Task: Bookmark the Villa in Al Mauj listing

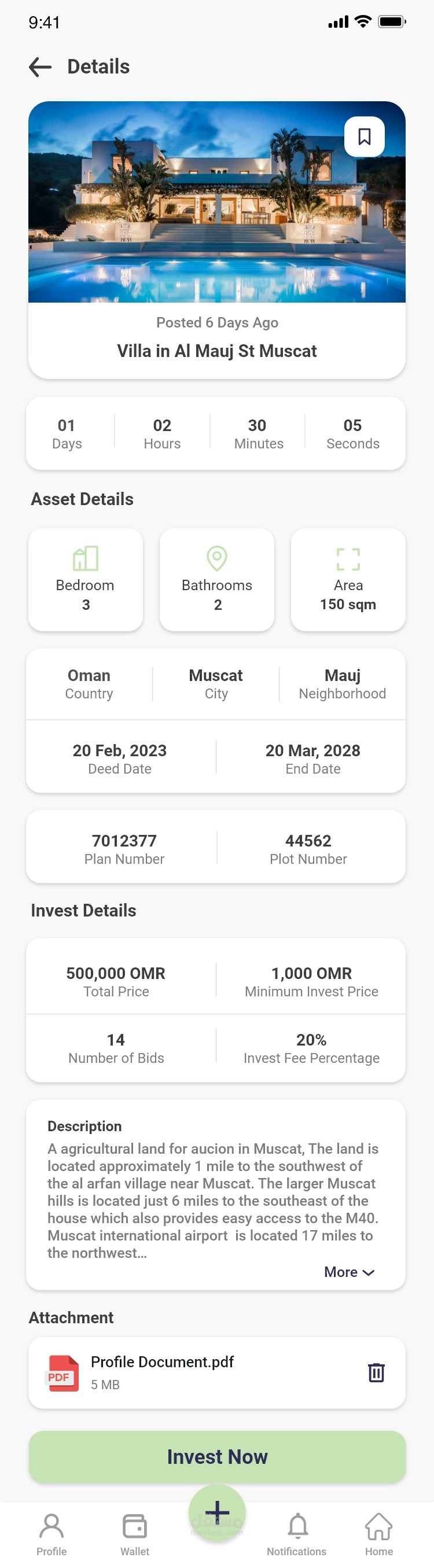Action: [x=364, y=137]
